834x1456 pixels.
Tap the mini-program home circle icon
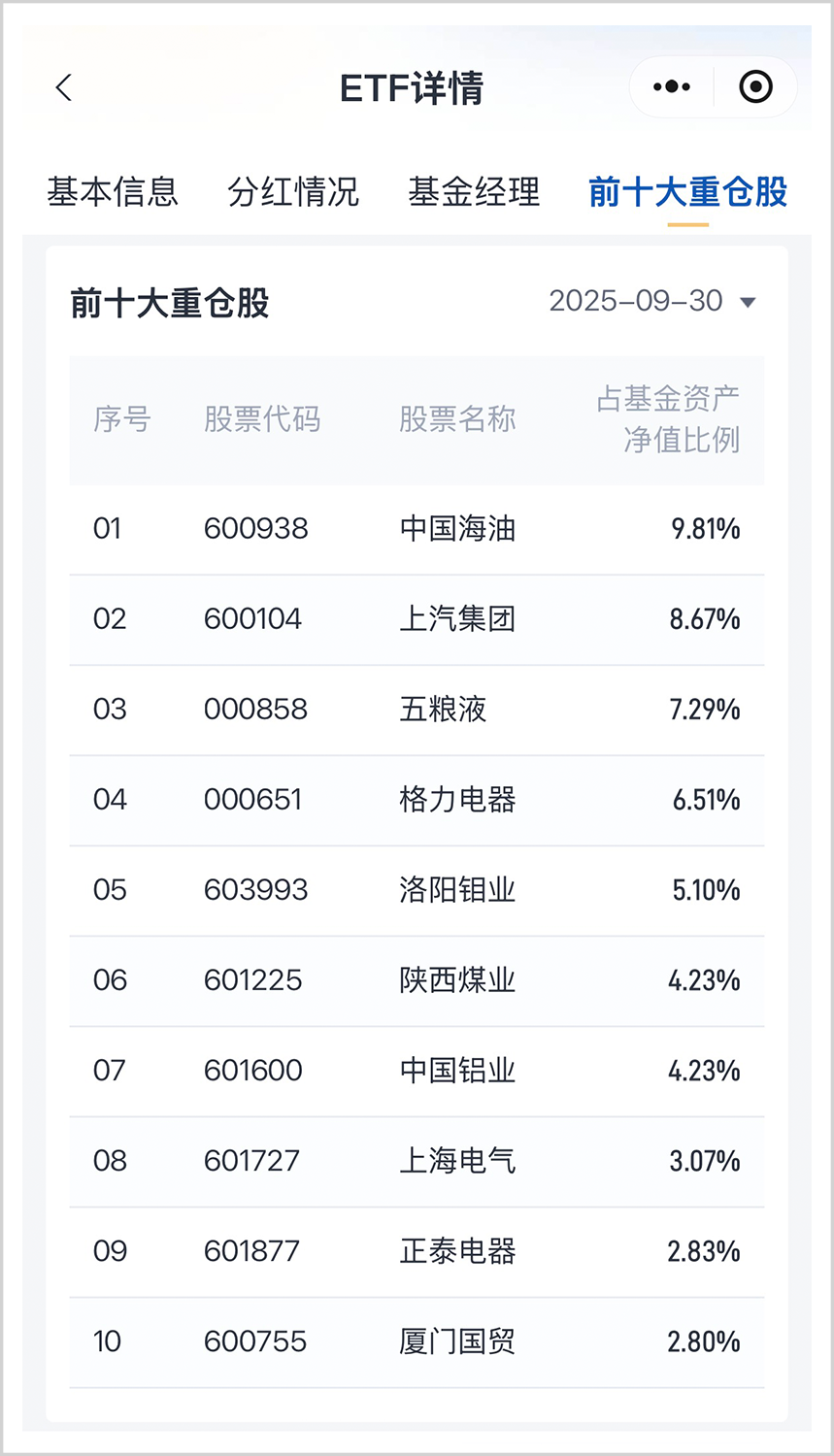754,85
